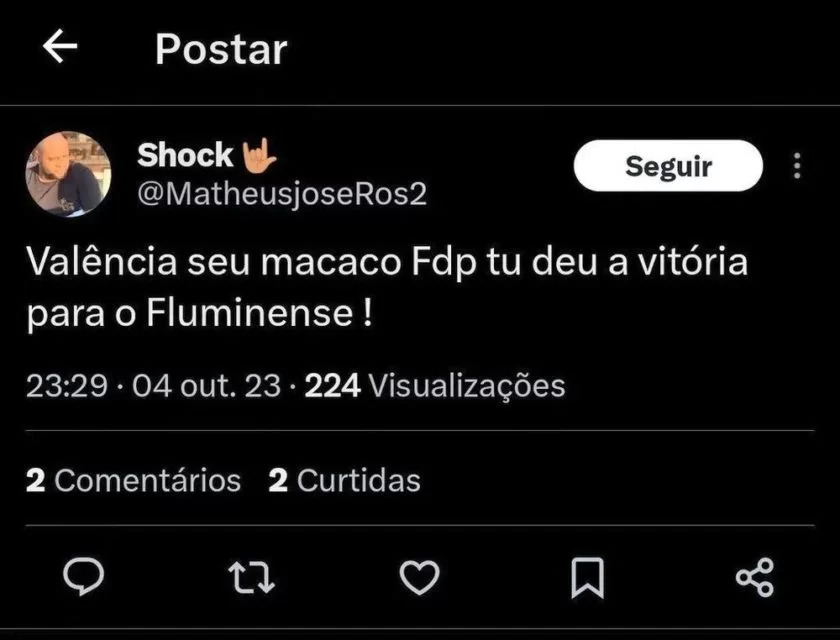This screenshot has width=840, height=640.
Task: View the 2 Curtidas list
Action: 344,481
